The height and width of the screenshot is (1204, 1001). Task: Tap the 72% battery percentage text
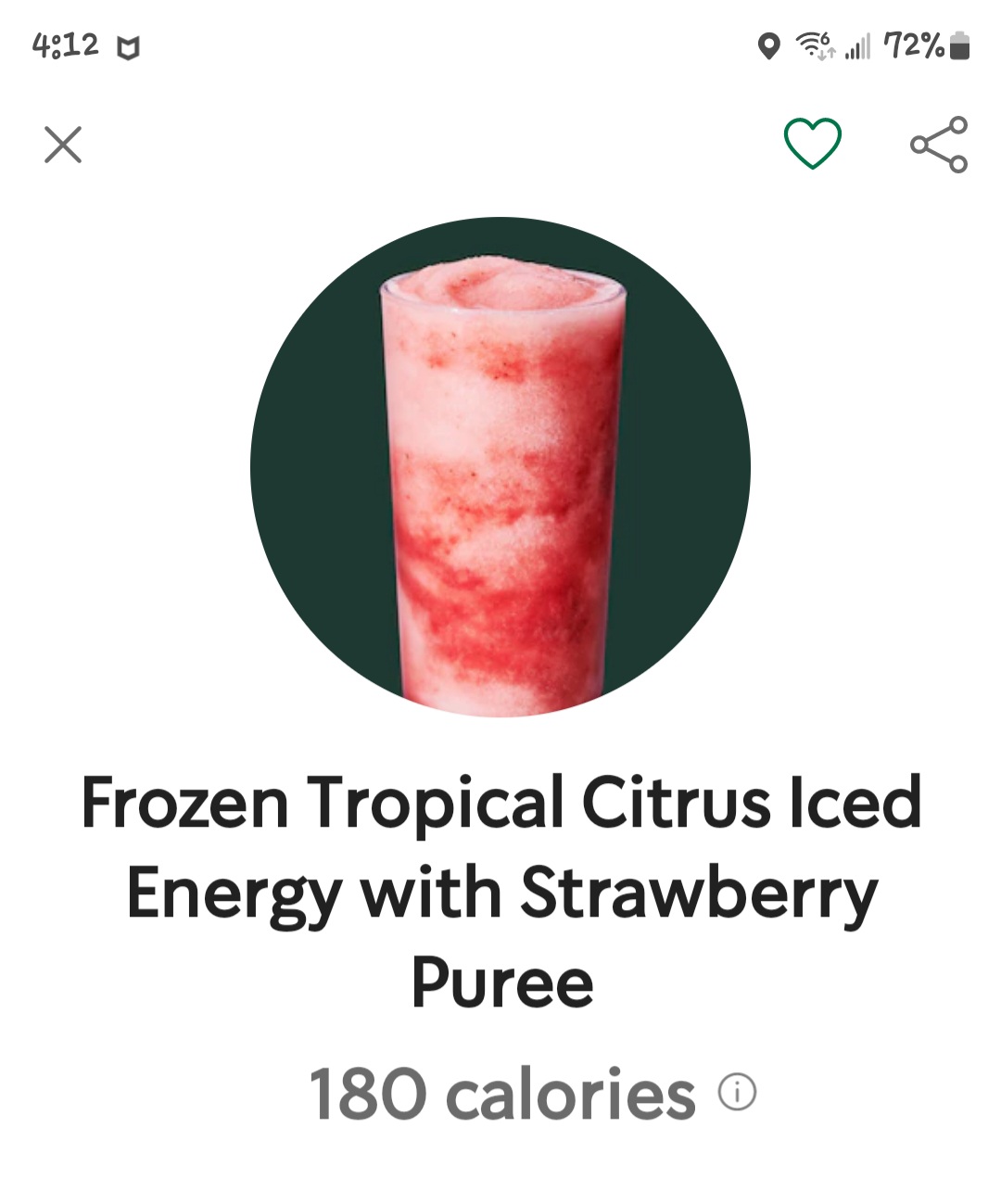click(913, 44)
